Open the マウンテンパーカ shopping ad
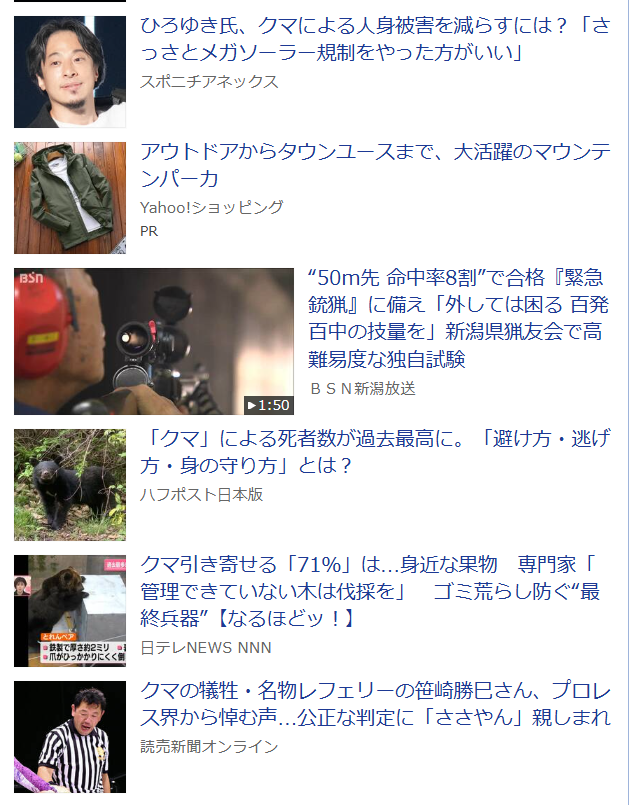629x805 pixels. [x=375, y=165]
